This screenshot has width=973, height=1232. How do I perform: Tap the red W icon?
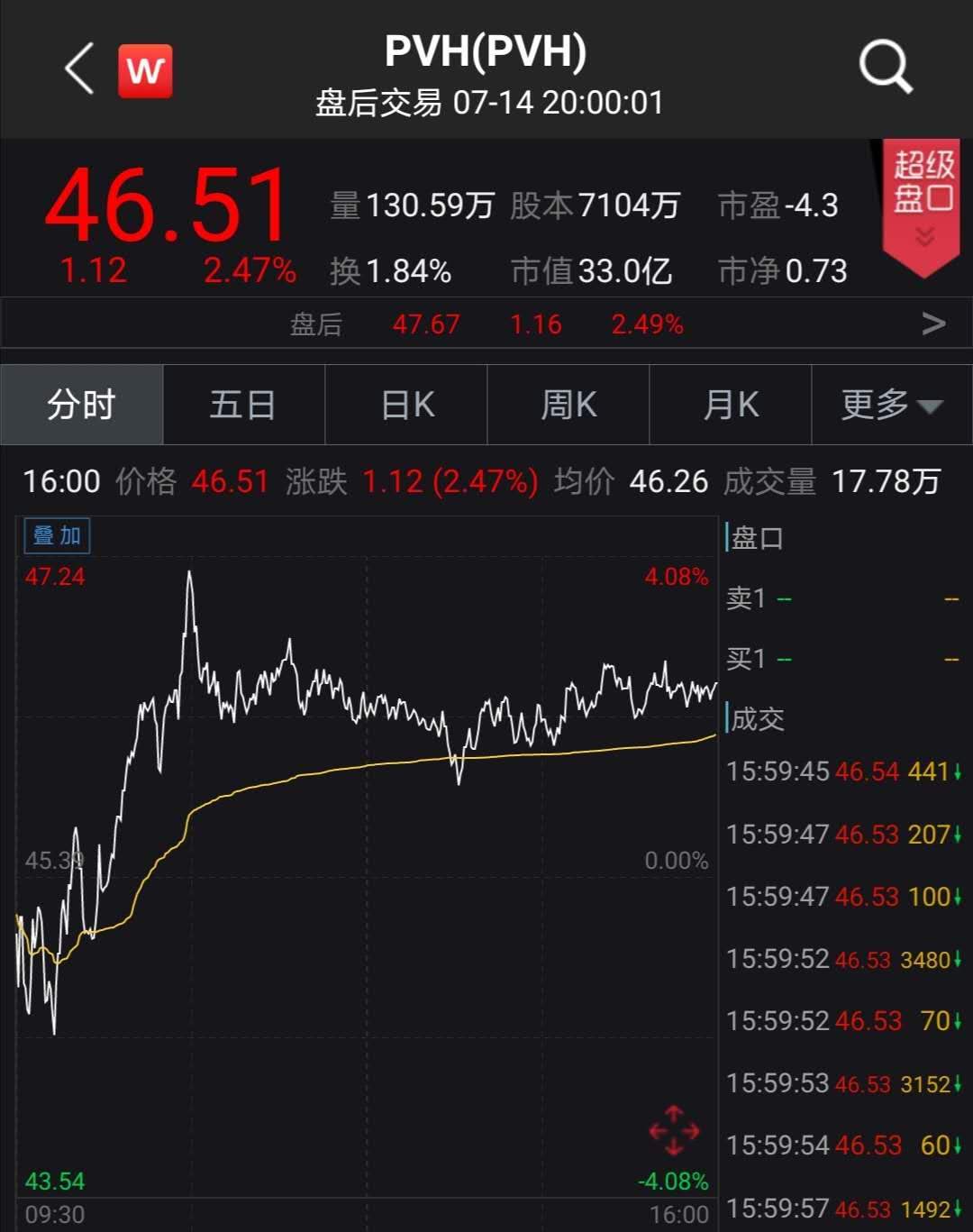145,70
